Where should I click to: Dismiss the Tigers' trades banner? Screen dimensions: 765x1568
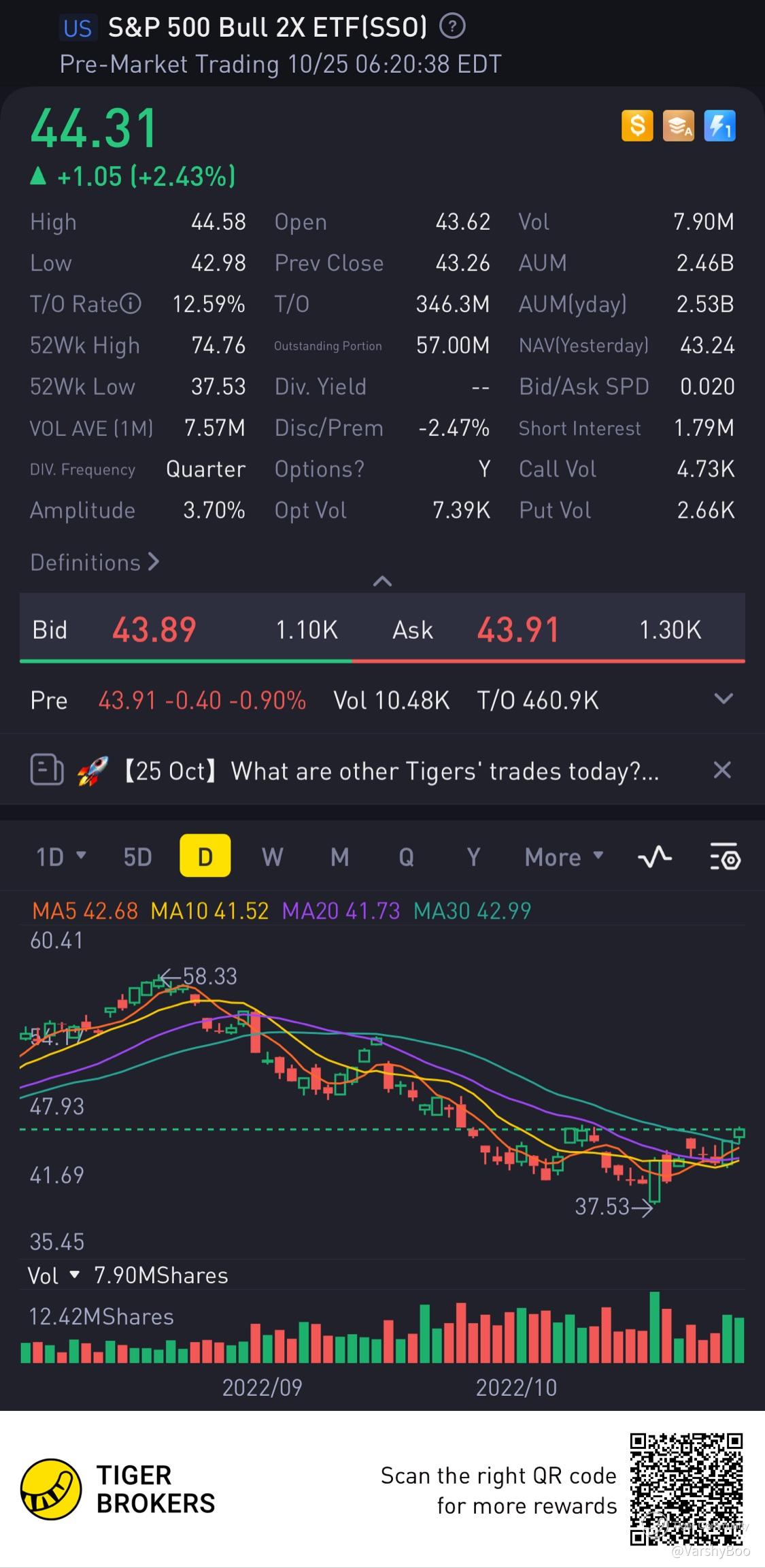[x=722, y=770]
